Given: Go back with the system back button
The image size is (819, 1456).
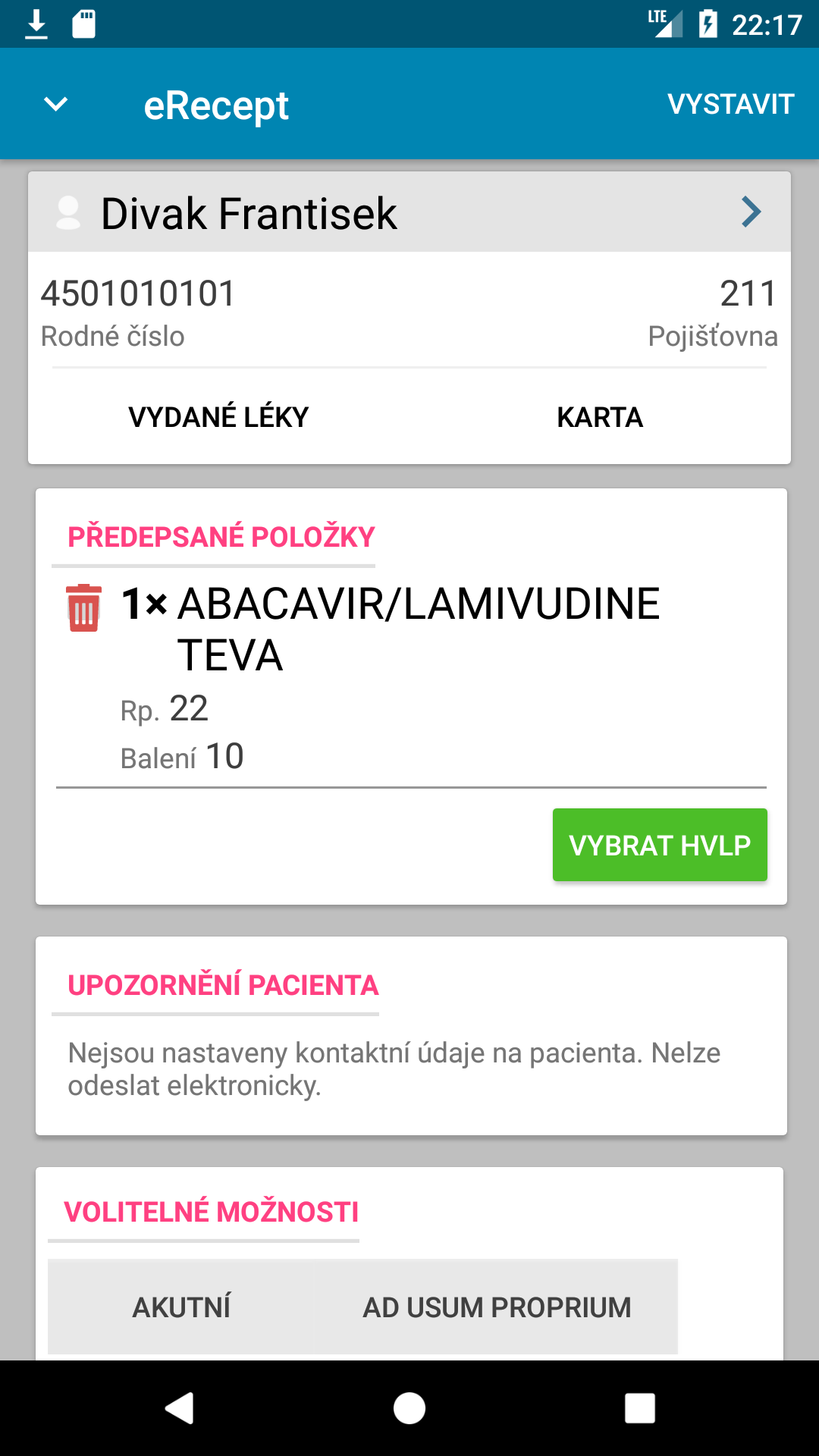Looking at the screenshot, I should pyautogui.click(x=180, y=1408).
